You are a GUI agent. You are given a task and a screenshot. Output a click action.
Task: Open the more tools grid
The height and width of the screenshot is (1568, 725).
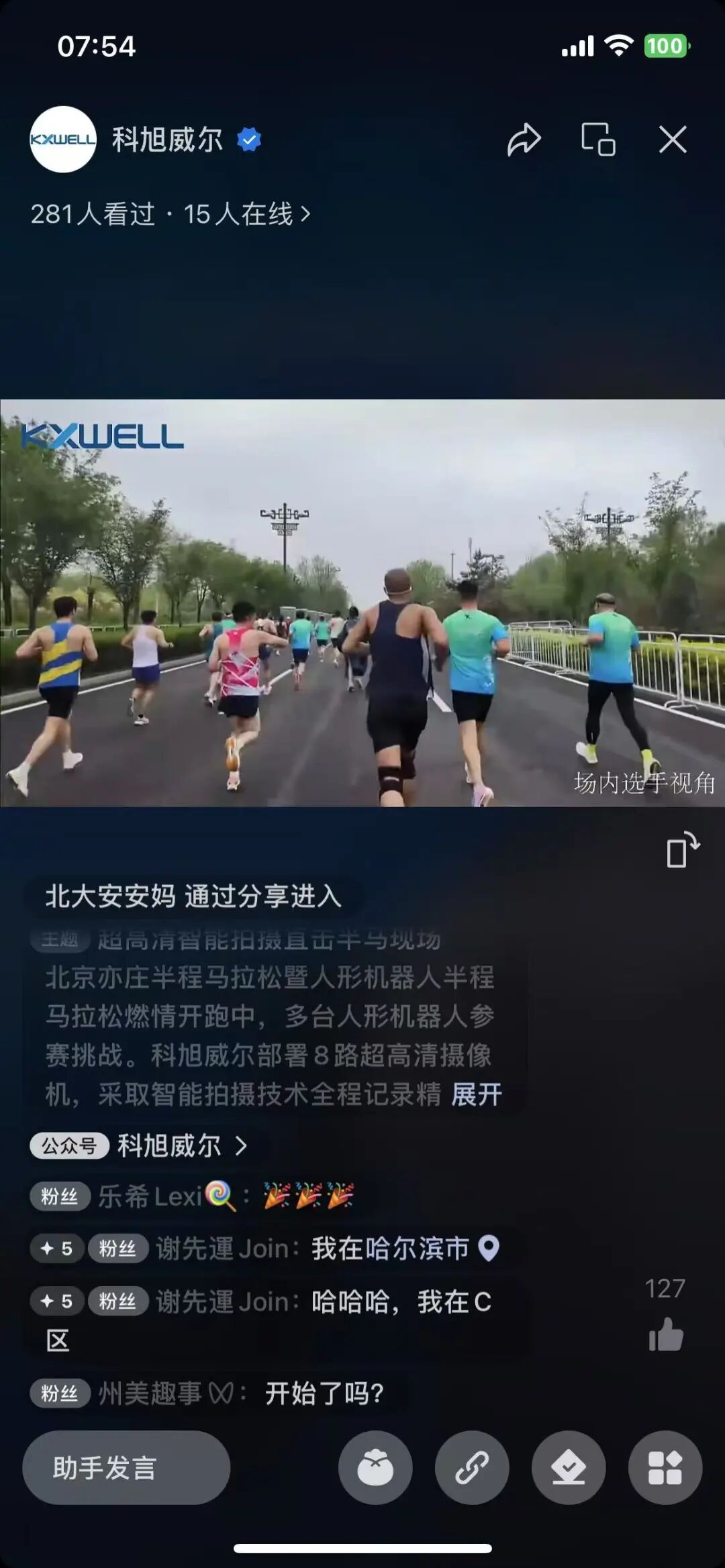coord(665,1467)
